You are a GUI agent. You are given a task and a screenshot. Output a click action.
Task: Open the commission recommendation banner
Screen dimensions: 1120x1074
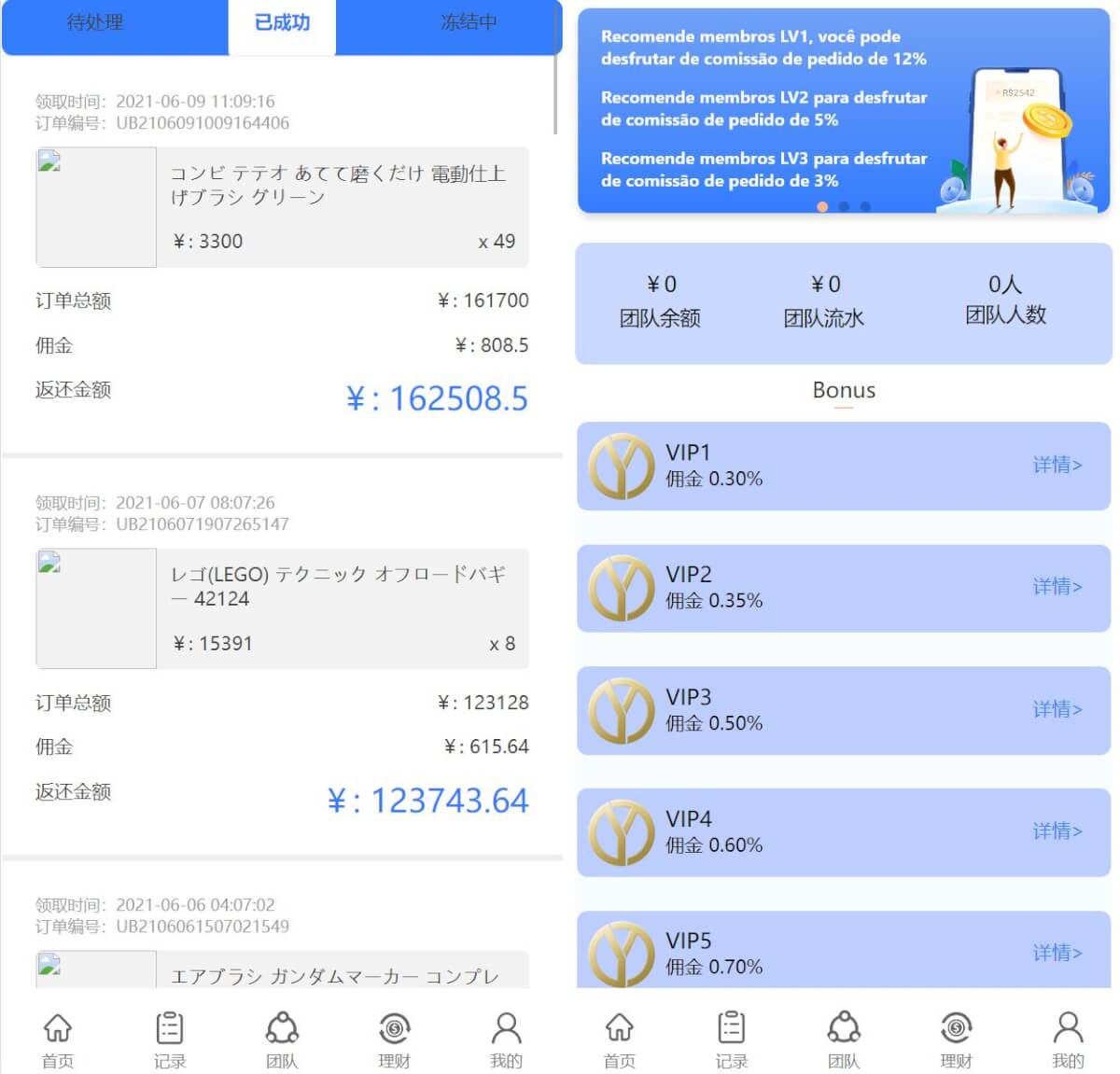pos(765,110)
